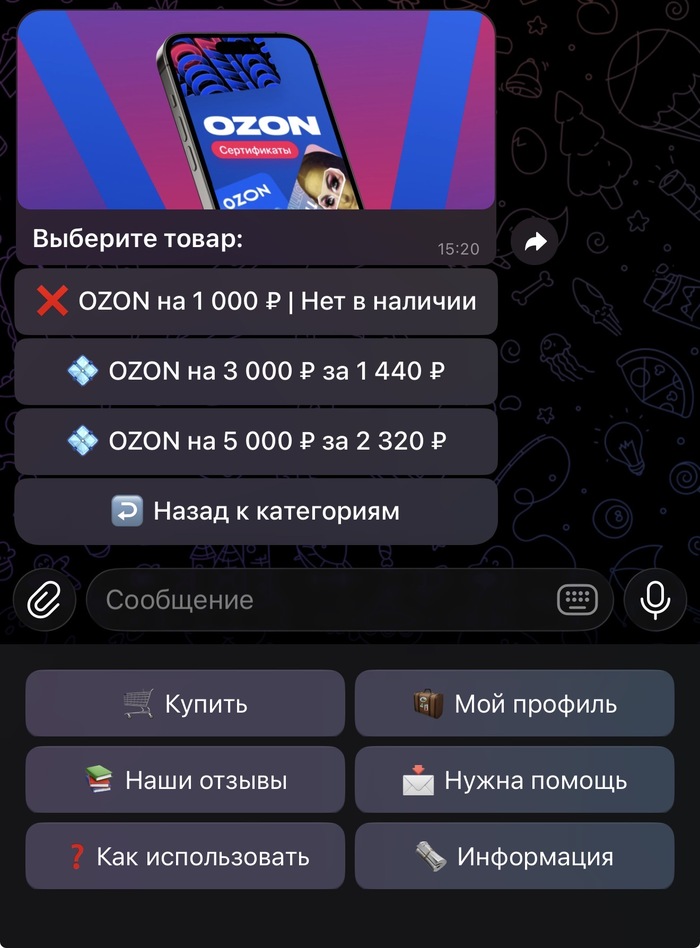700x948 pixels.
Task: Open the OZON Сертификаты image
Action: pyautogui.click(x=256, y=110)
